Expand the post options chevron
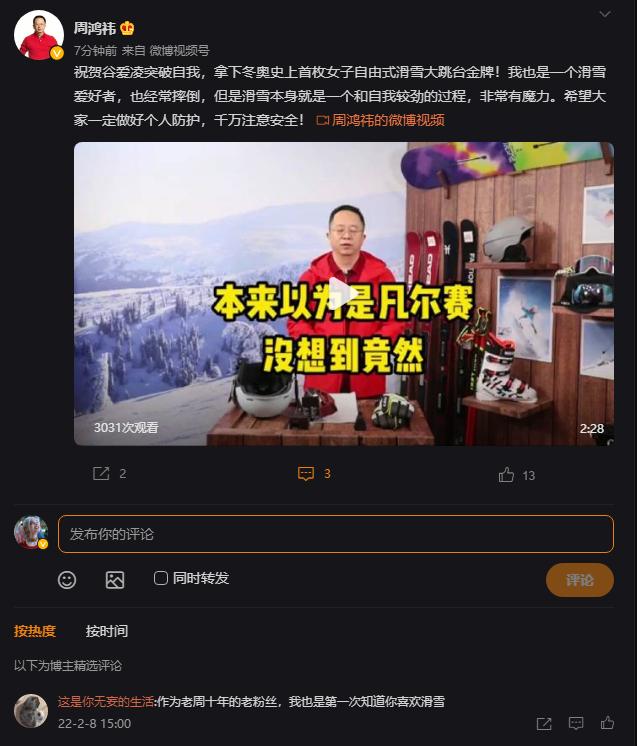The height and width of the screenshot is (746, 637). (x=604, y=14)
